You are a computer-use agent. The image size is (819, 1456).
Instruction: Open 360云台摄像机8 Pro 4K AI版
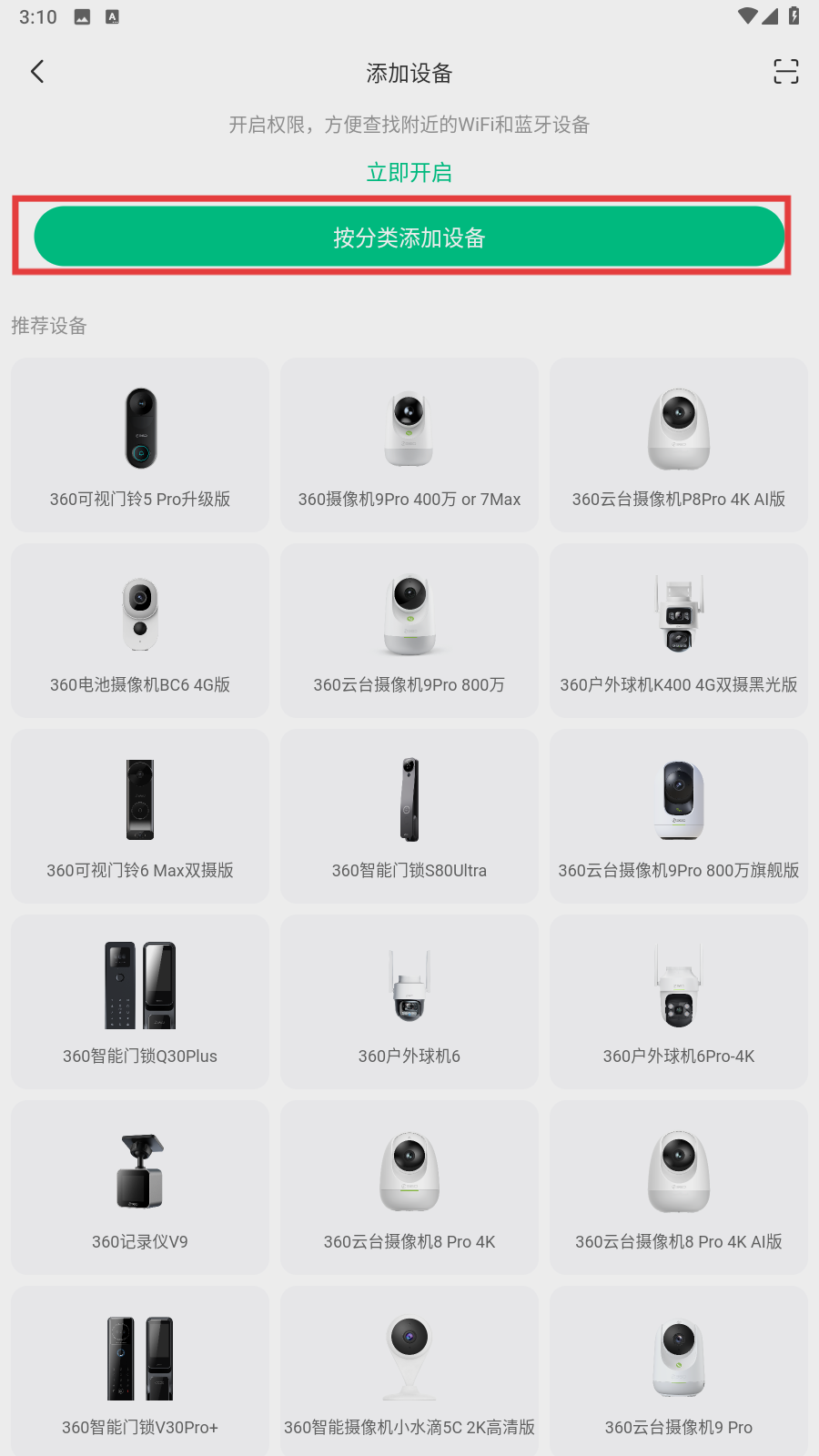tap(679, 1188)
